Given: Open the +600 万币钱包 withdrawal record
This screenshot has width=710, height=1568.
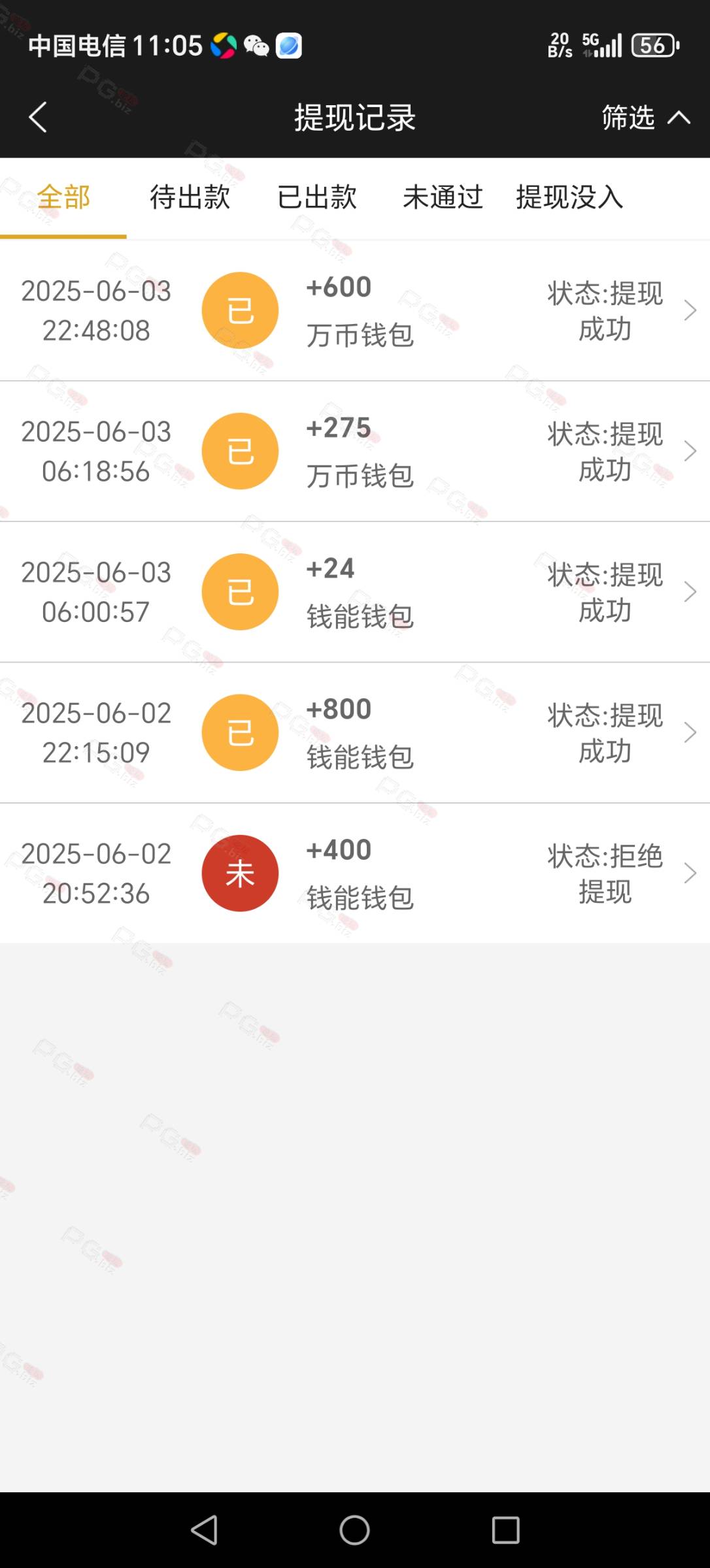Looking at the screenshot, I should coord(355,311).
